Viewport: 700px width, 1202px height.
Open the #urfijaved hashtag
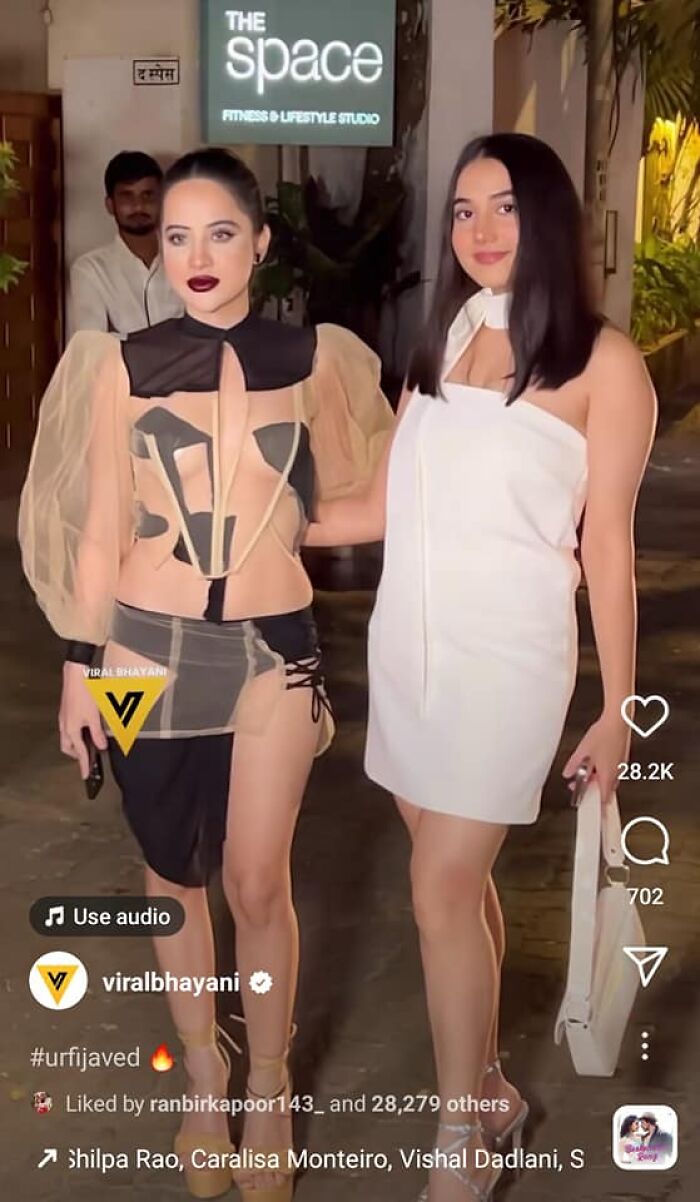(84, 1057)
